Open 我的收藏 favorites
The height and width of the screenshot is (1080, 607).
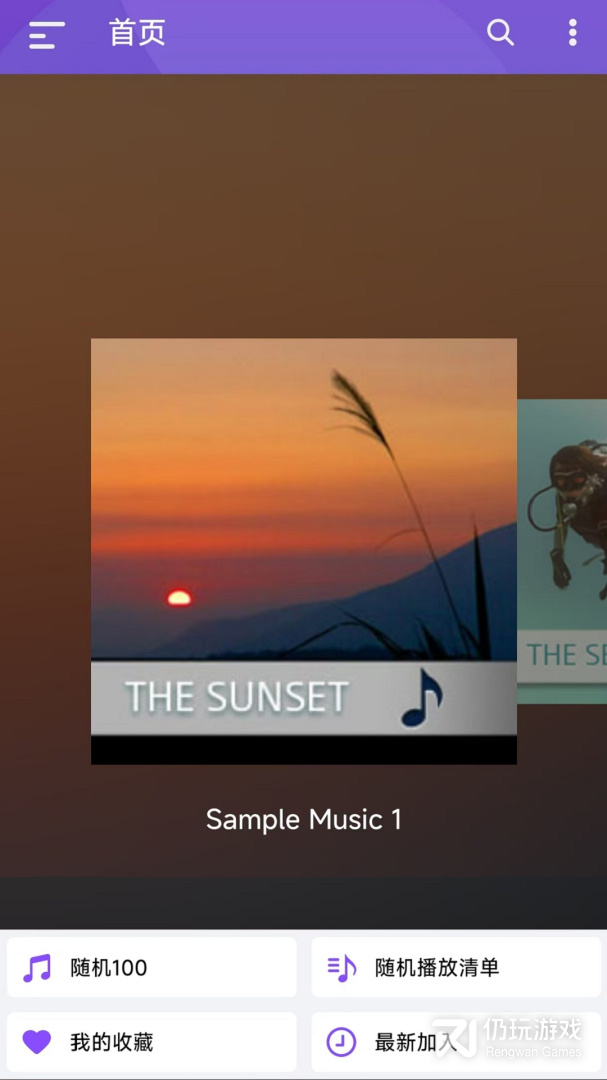(152, 1042)
